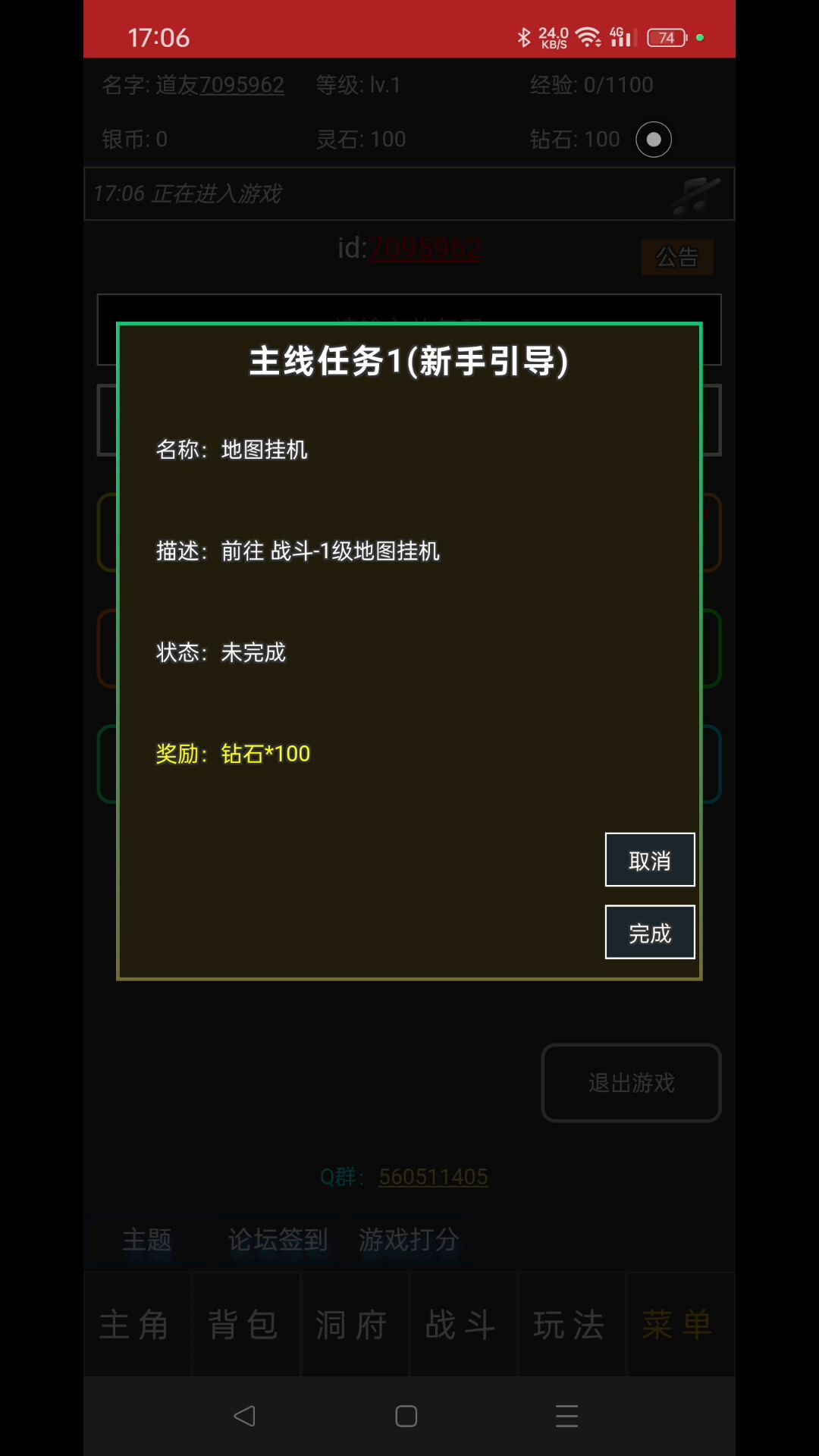
Task: Tap 取消 to dismiss the task dialog
Action: (x=649, y=860)
